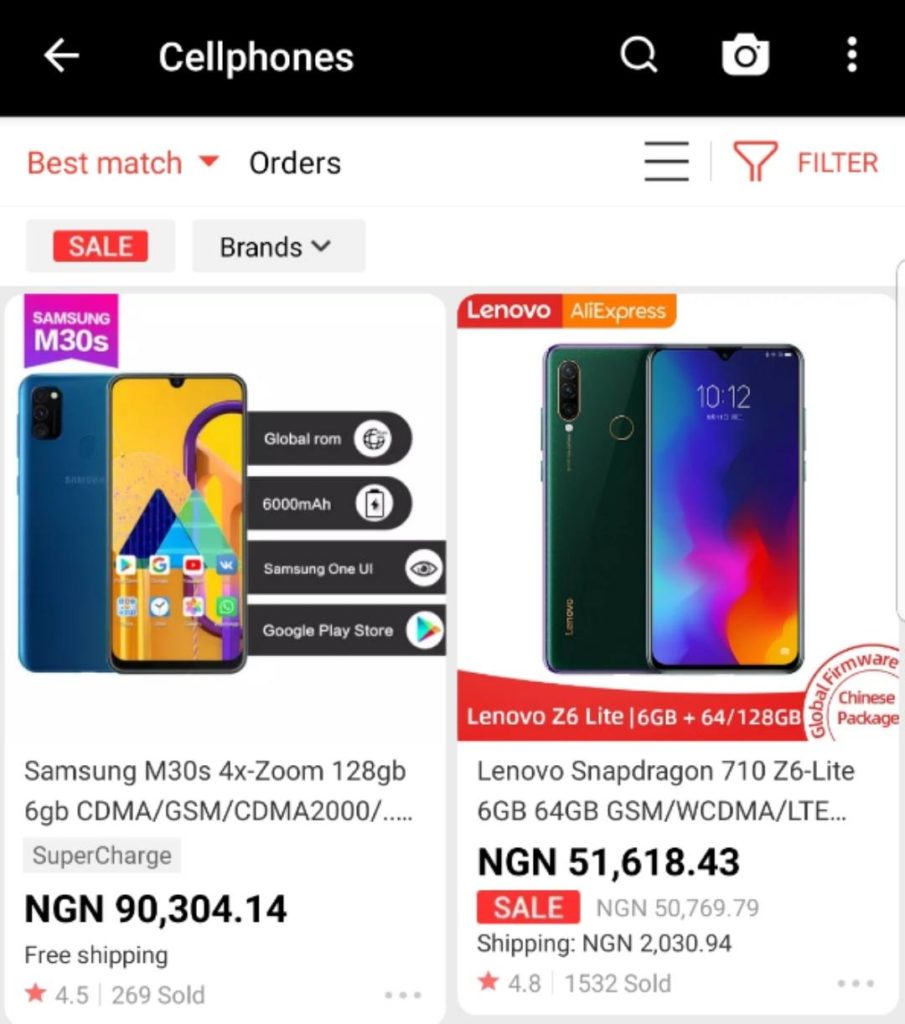Open the overflow menu
Image resolution: width=905 pixels, height=1024 pixels.
point(851,56)
